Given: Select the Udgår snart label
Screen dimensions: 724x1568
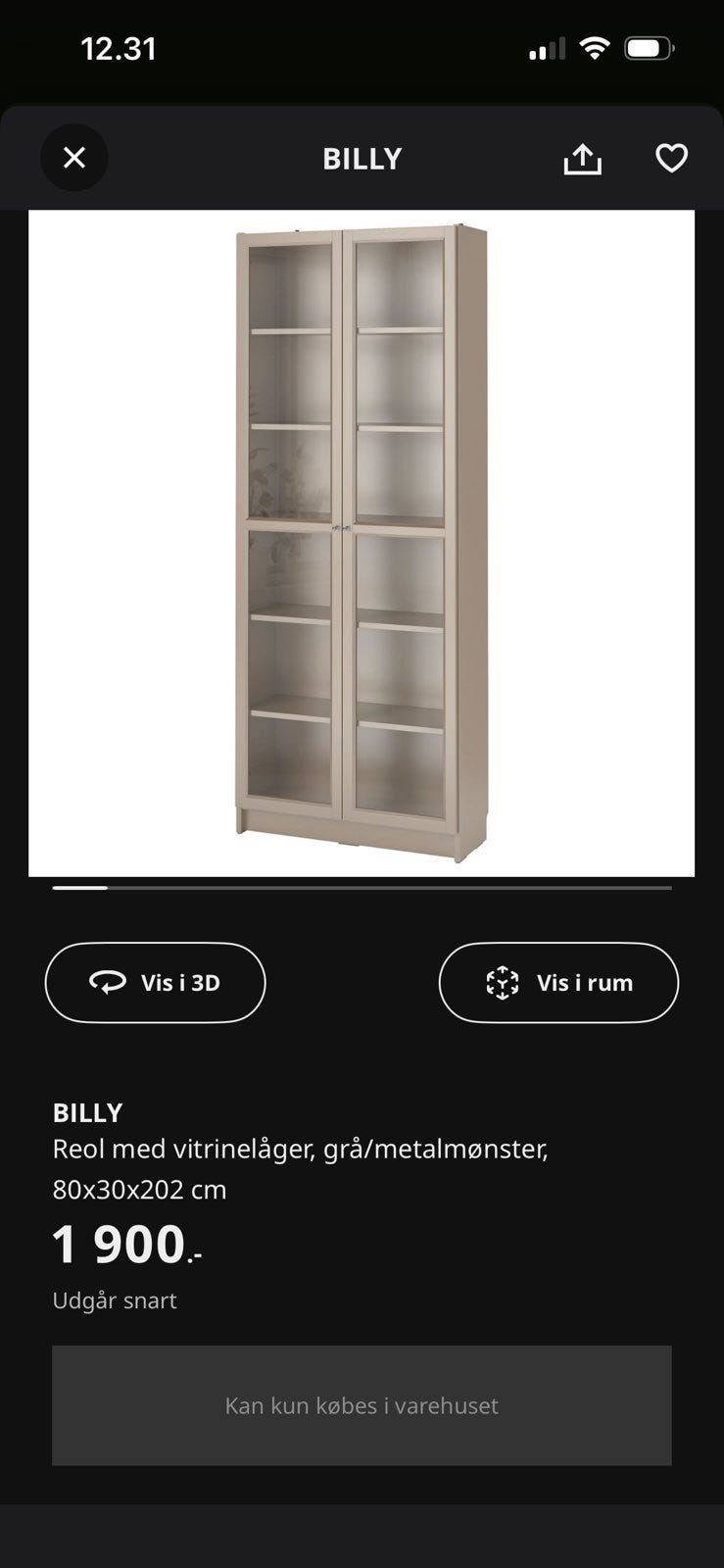Looking at the screenshot, I should coord(114,1300).
